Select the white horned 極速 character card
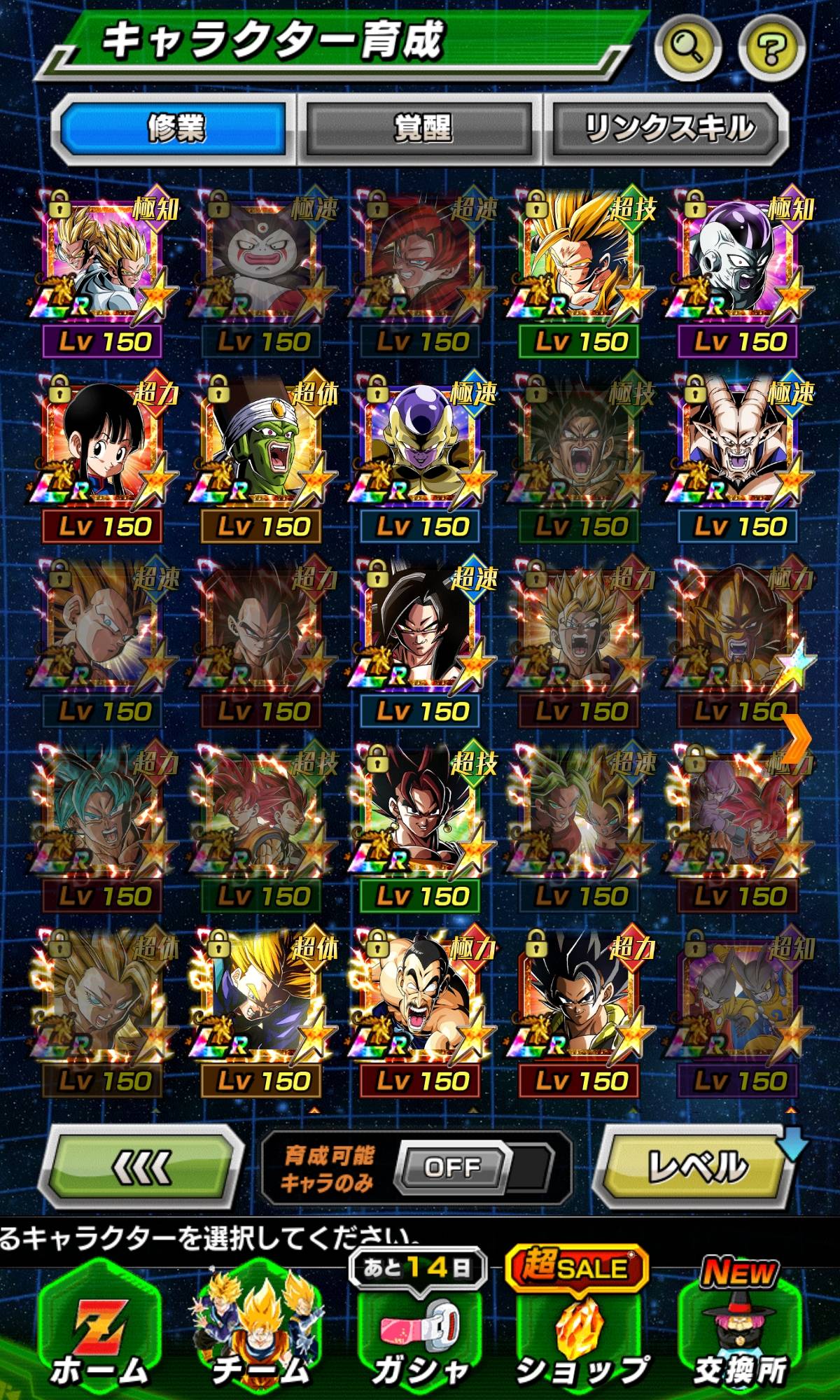The height and width of the screenshot is (1400, 840). coord(738,448)
